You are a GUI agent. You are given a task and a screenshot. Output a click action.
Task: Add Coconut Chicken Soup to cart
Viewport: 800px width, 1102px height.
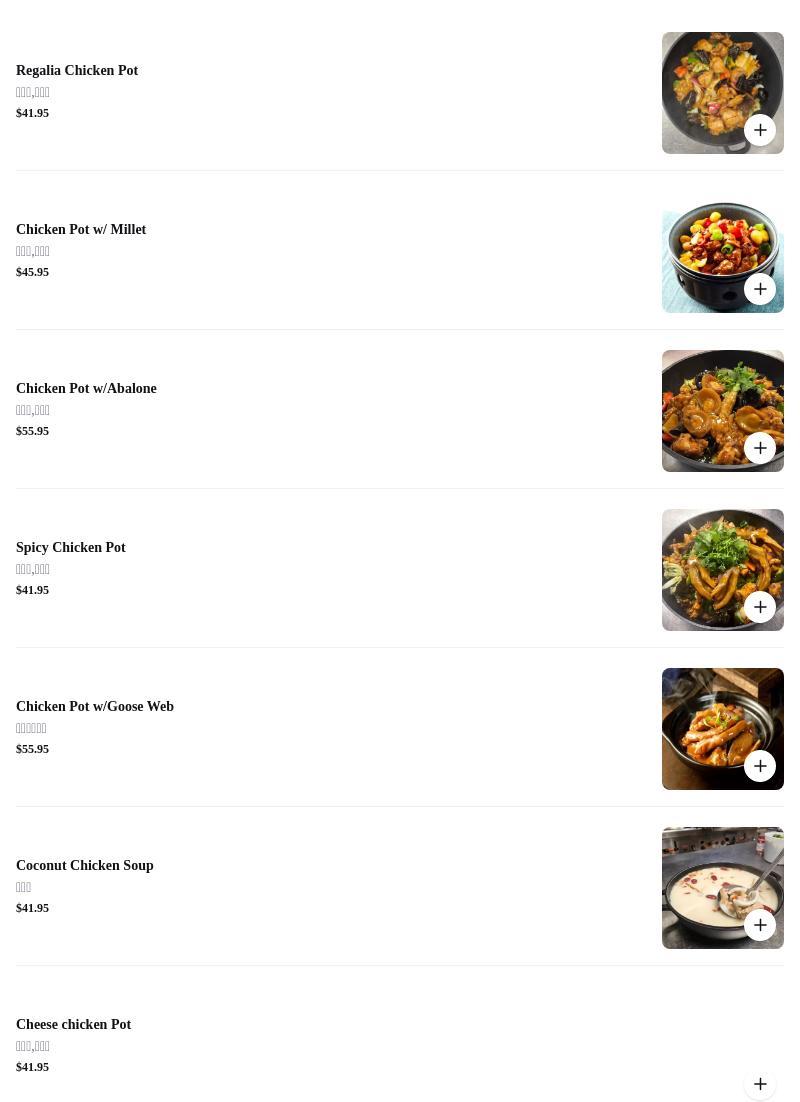click(760, 925)
